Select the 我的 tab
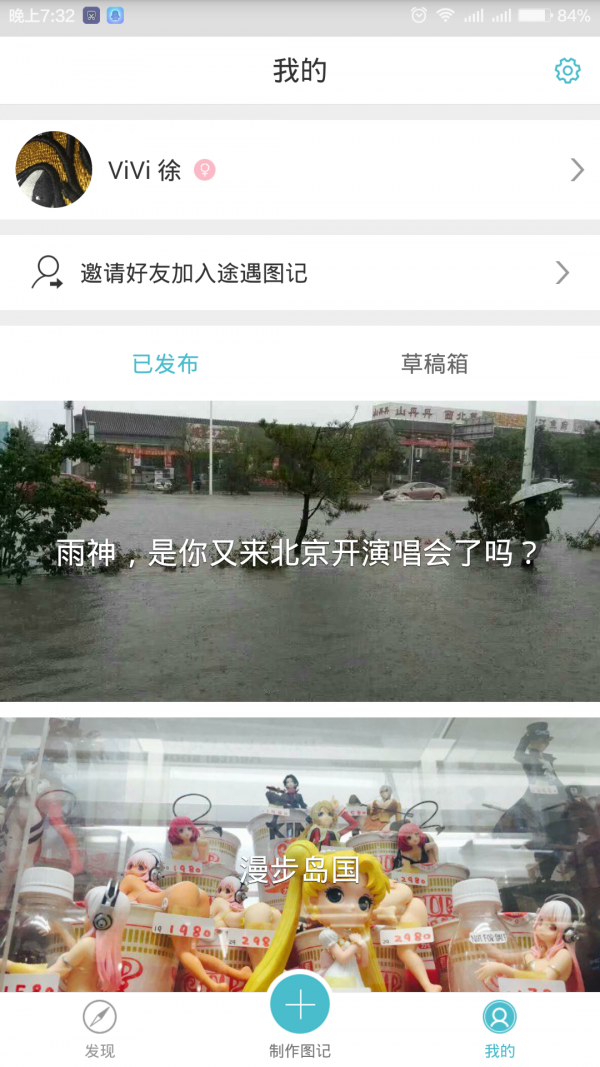Viewport: 600px width, 1067px height. point(499,1029)
